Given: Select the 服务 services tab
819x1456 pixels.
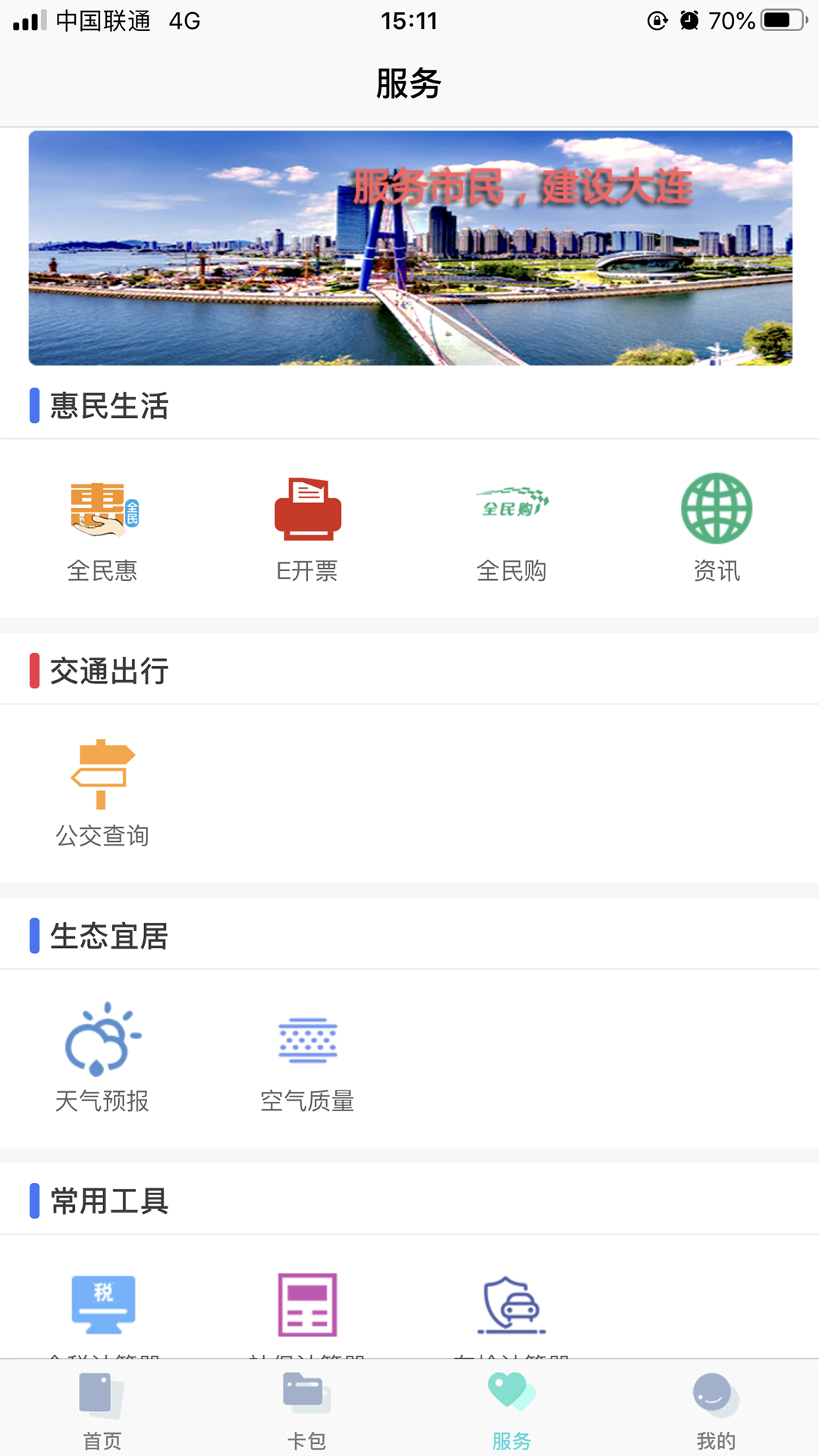Looking at the screenshot, I should (x=512, y=1410).
